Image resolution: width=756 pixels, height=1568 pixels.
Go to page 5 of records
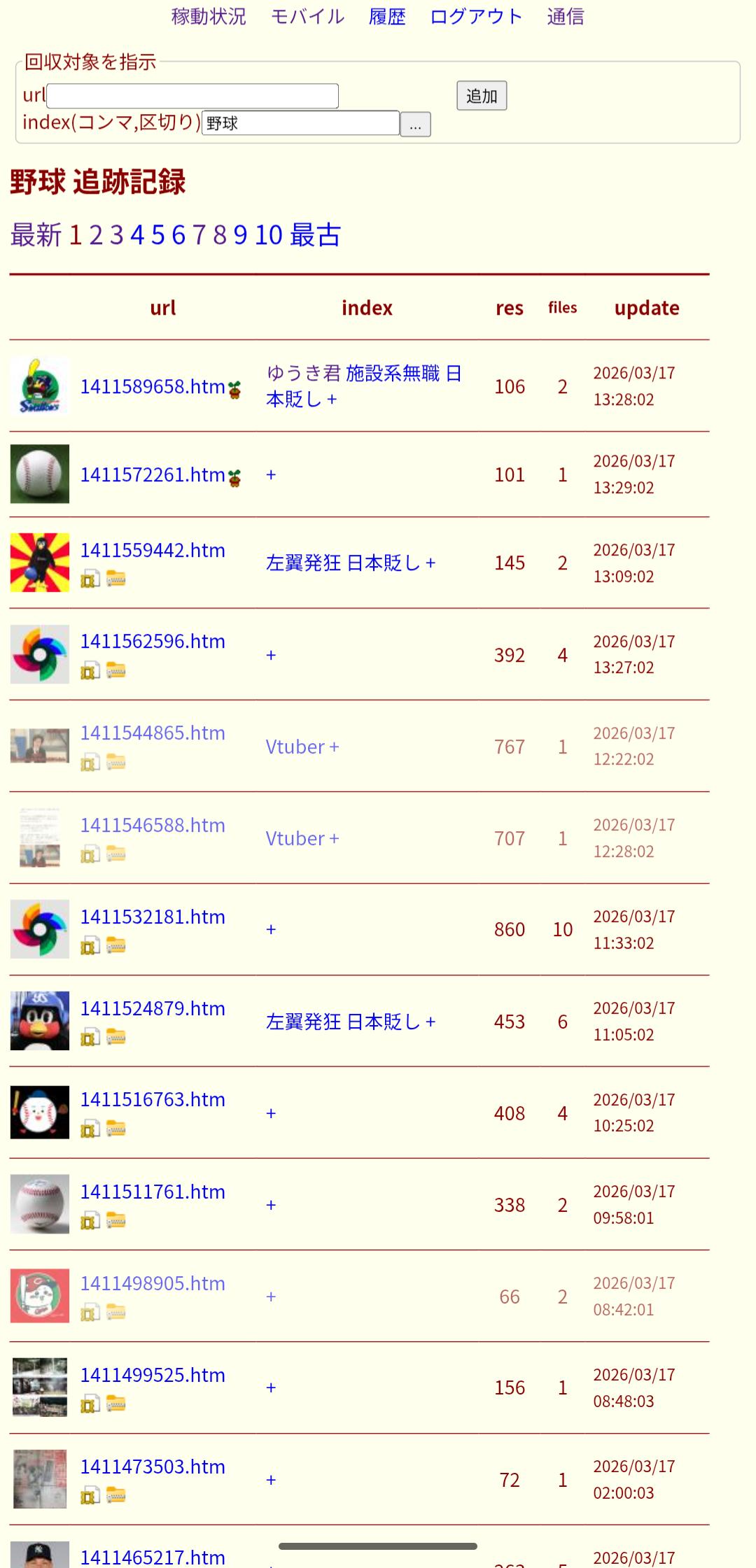point(158,235)
